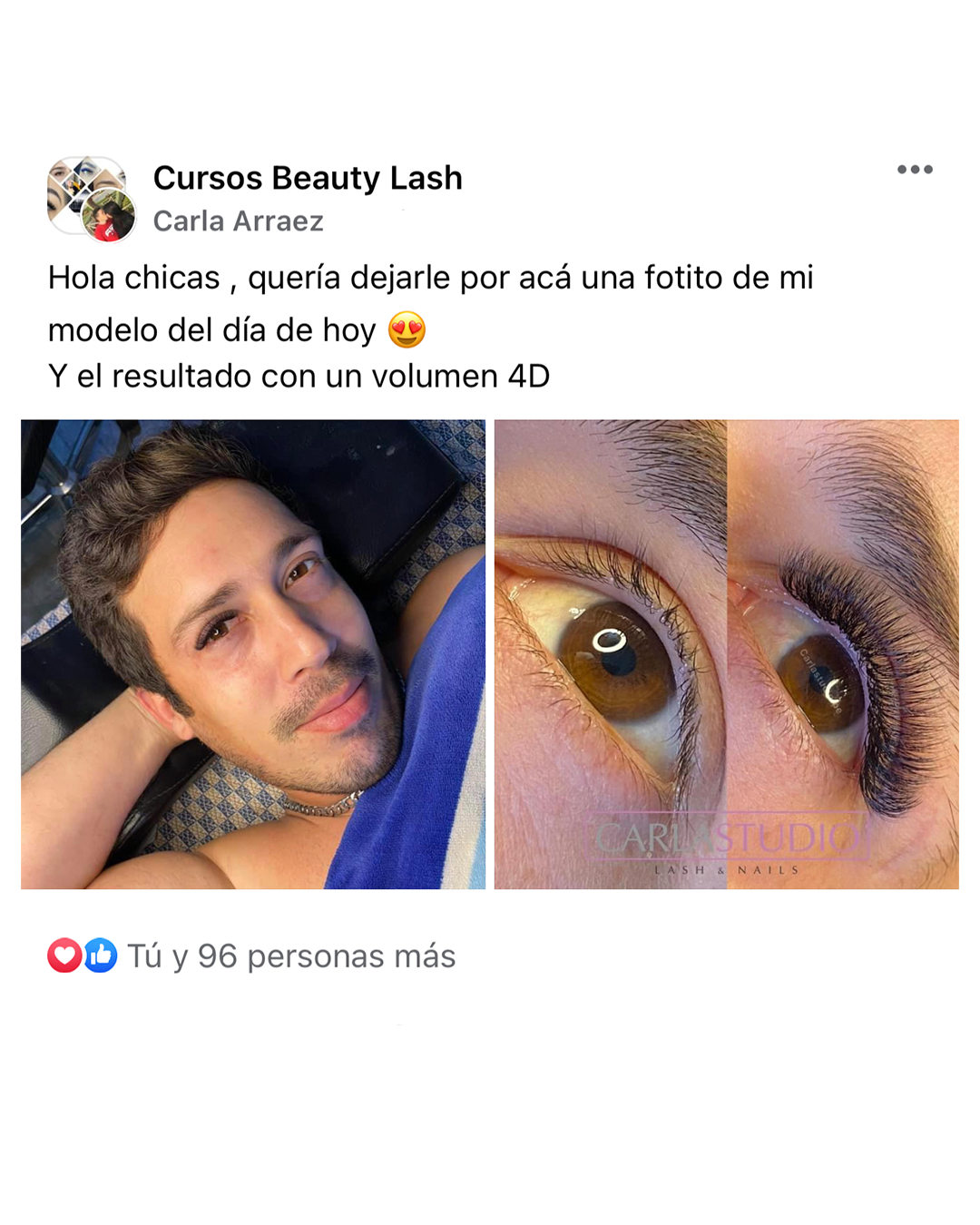Image resolution: width=980 pixels, height=1225 pixels.
Task: Open the post's three-dot options menu
Action: coord(915,170)
